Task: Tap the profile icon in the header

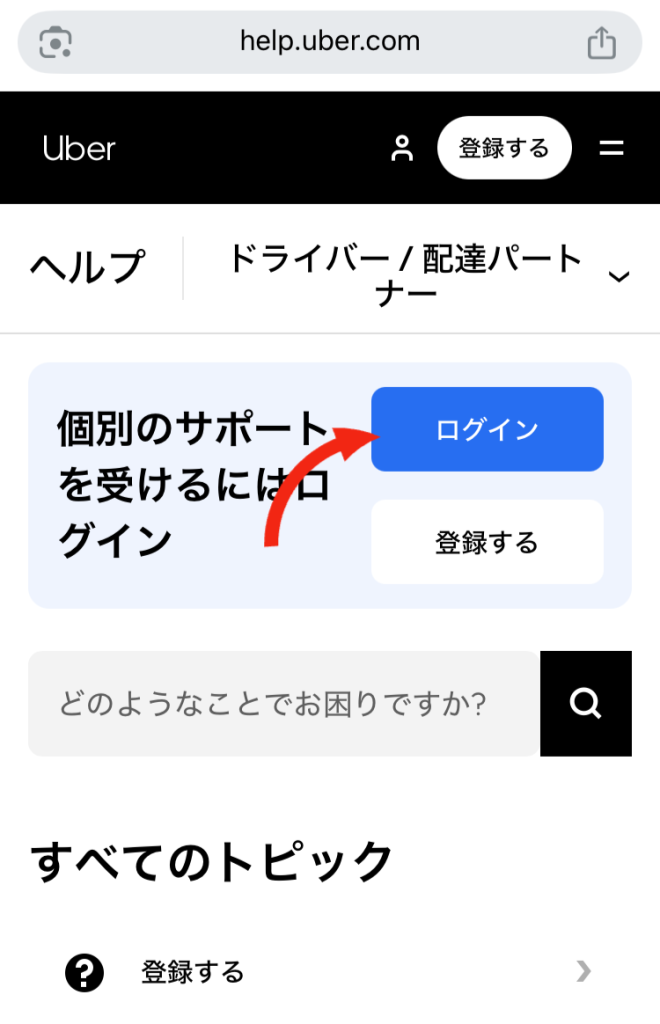Action: click(x=402, y=149)
